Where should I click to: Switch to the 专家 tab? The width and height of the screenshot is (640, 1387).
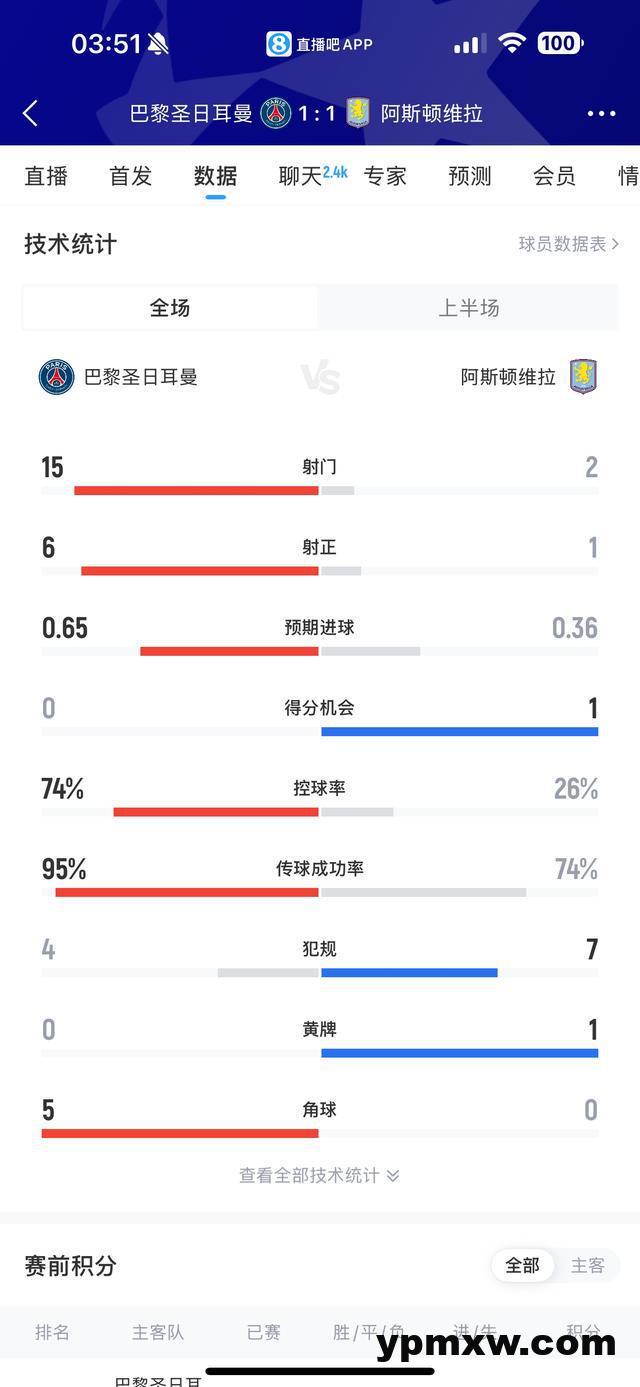point(385,176)
